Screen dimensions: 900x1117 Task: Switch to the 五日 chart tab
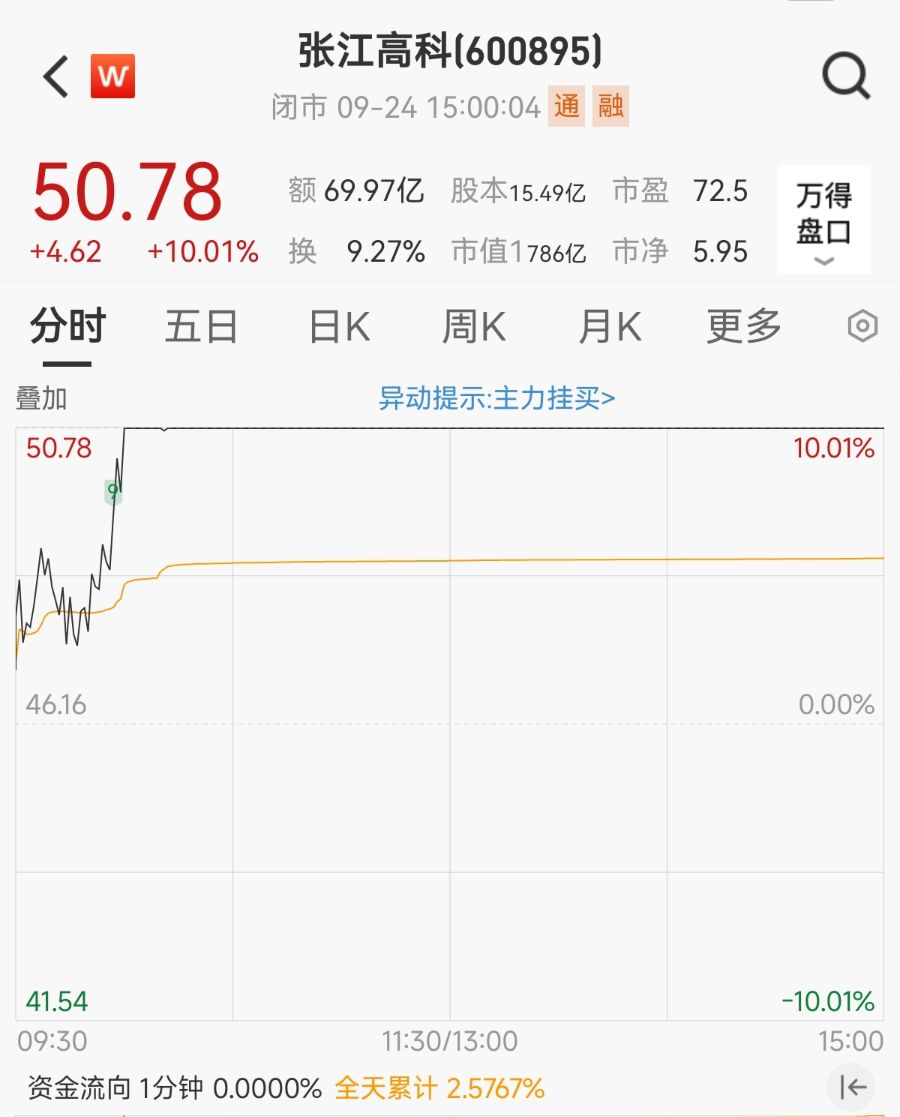point(201,327)
